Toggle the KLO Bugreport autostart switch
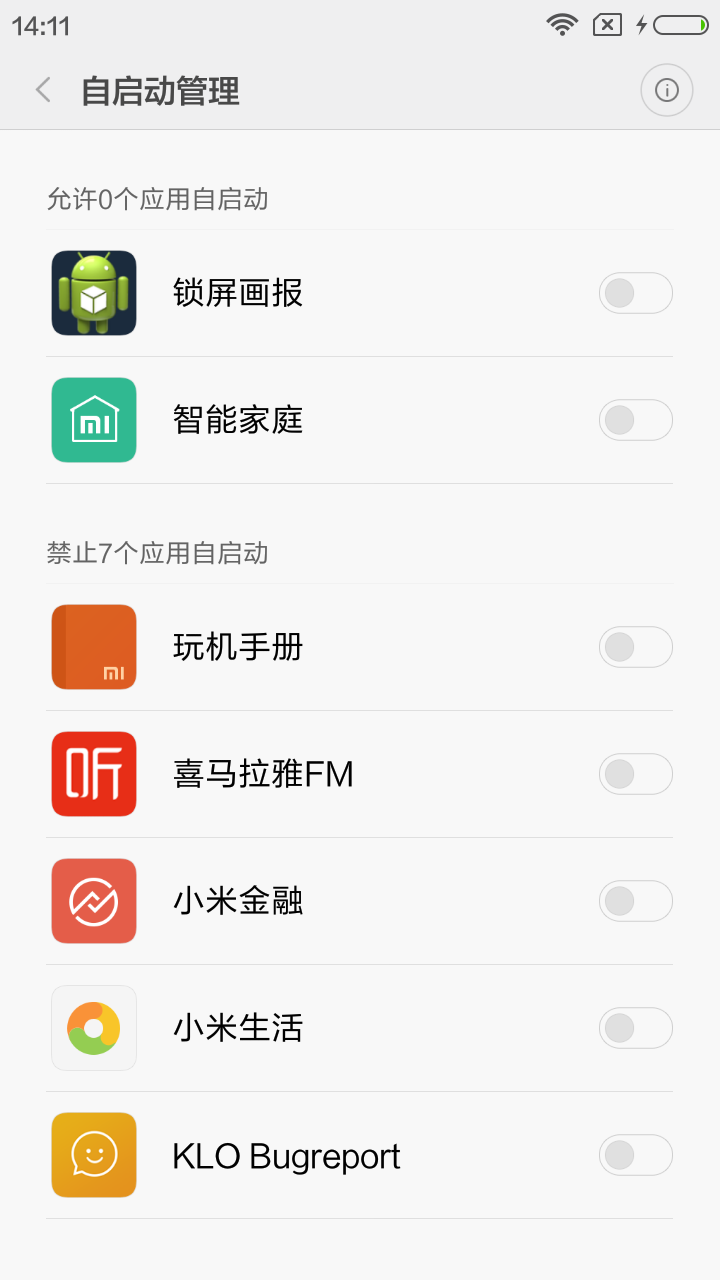The image size is (720, 1280). click(x=635, y=1155)
